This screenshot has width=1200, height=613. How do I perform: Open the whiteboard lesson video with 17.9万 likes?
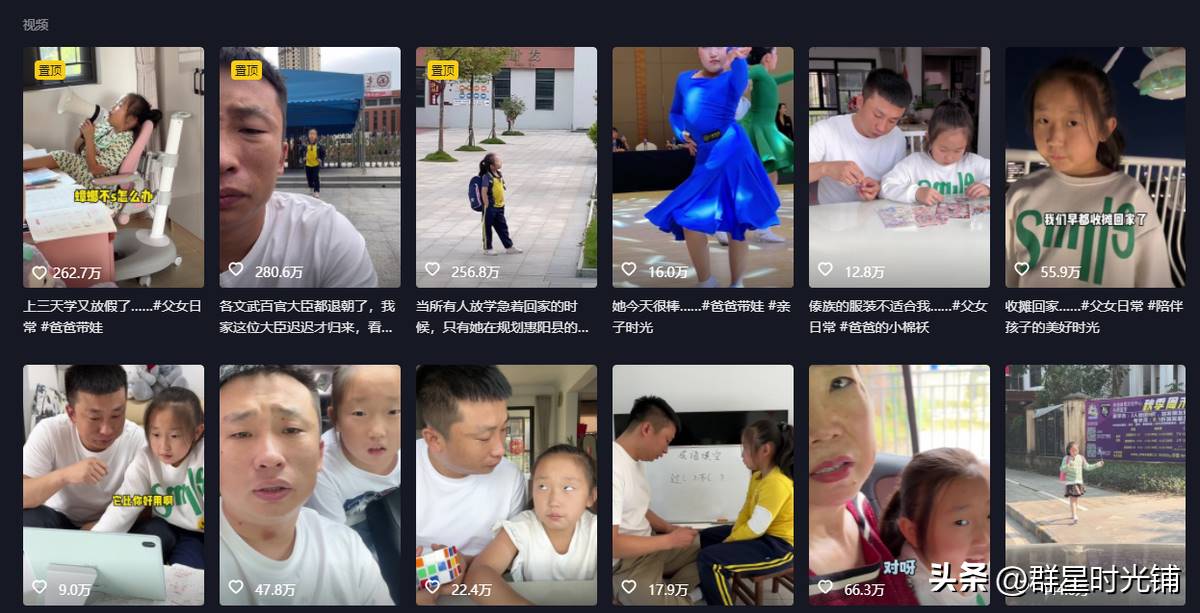702,484
